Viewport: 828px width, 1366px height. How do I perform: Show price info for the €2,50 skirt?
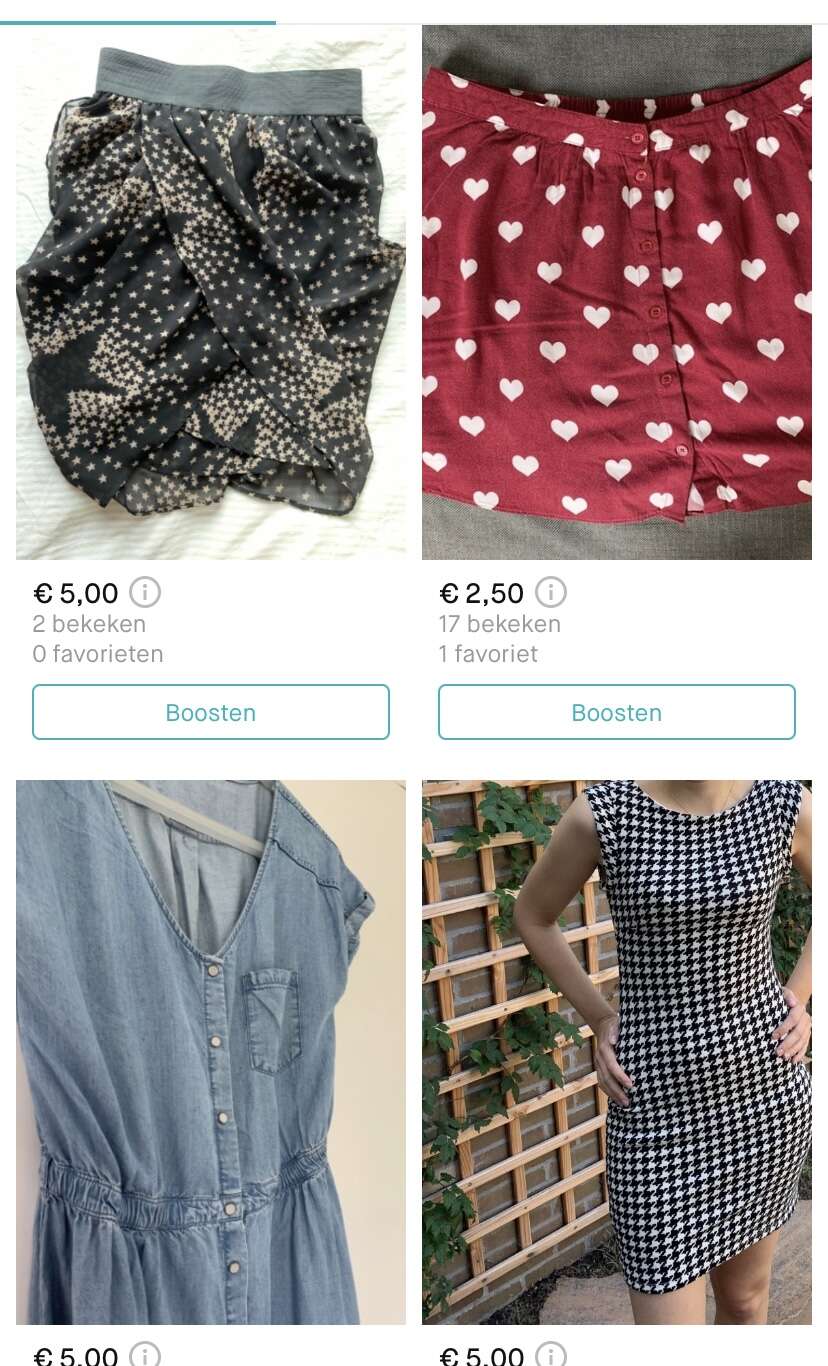tap(551, 592)
